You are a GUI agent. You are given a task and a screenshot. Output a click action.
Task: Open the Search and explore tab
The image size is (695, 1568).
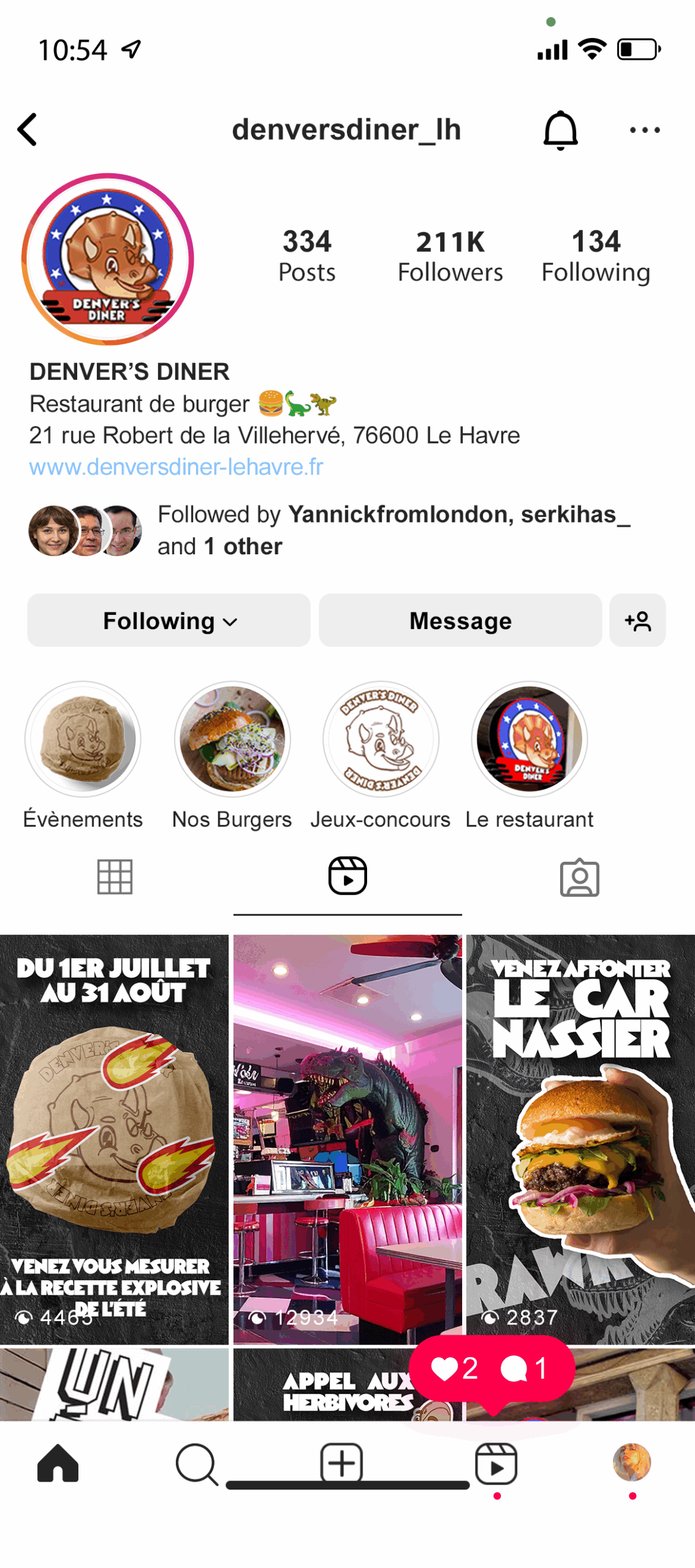(x=196, y=1463)
